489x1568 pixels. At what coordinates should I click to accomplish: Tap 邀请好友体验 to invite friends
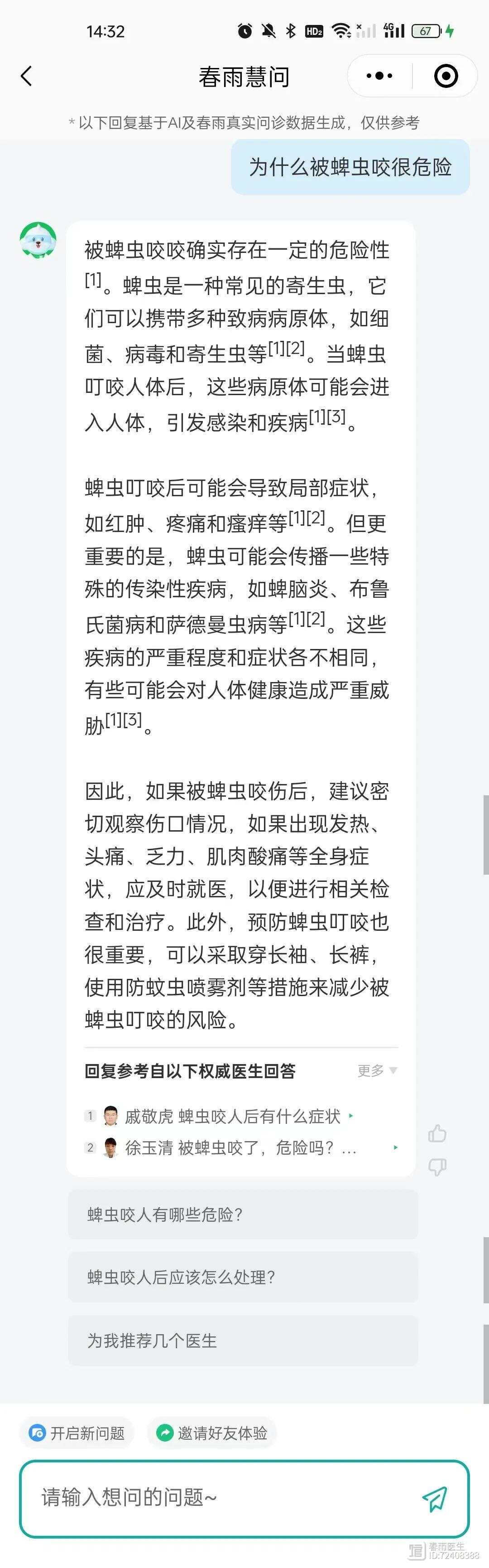(211, 1433)
